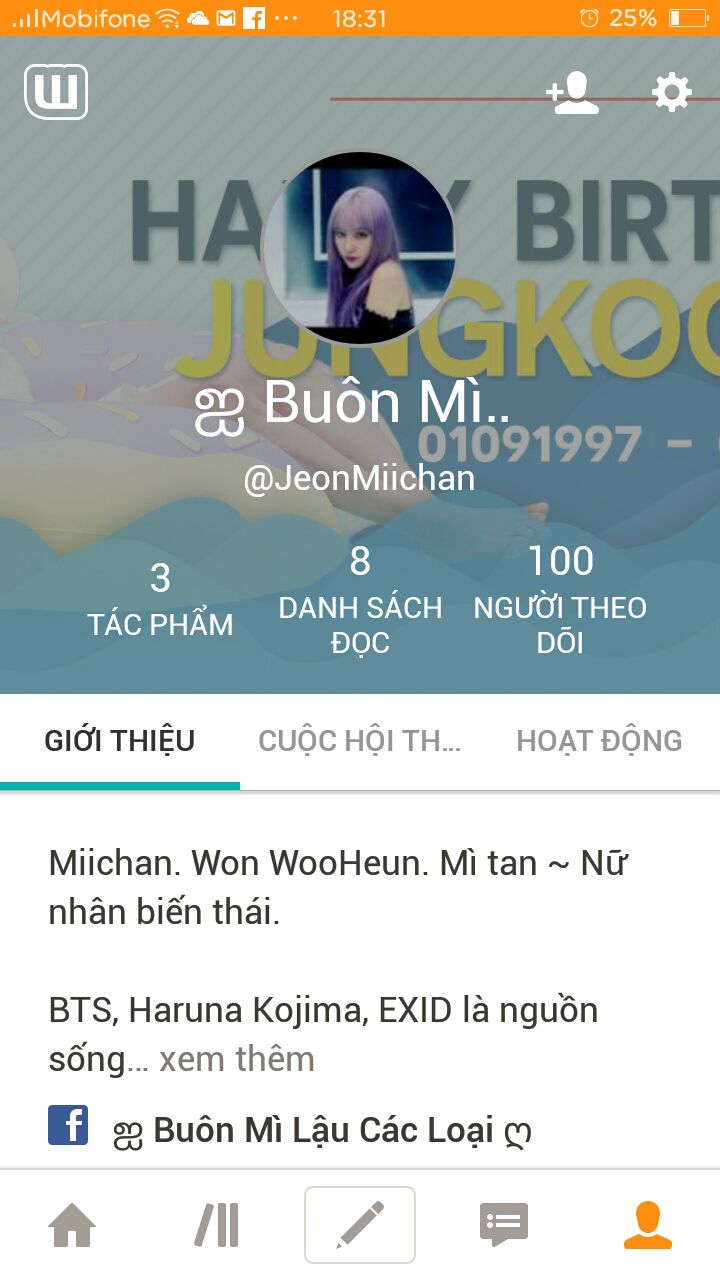Switch to the Hoạt Động tab
The width and height of the screenshot is (720, 1280).
tap(599, 741)
